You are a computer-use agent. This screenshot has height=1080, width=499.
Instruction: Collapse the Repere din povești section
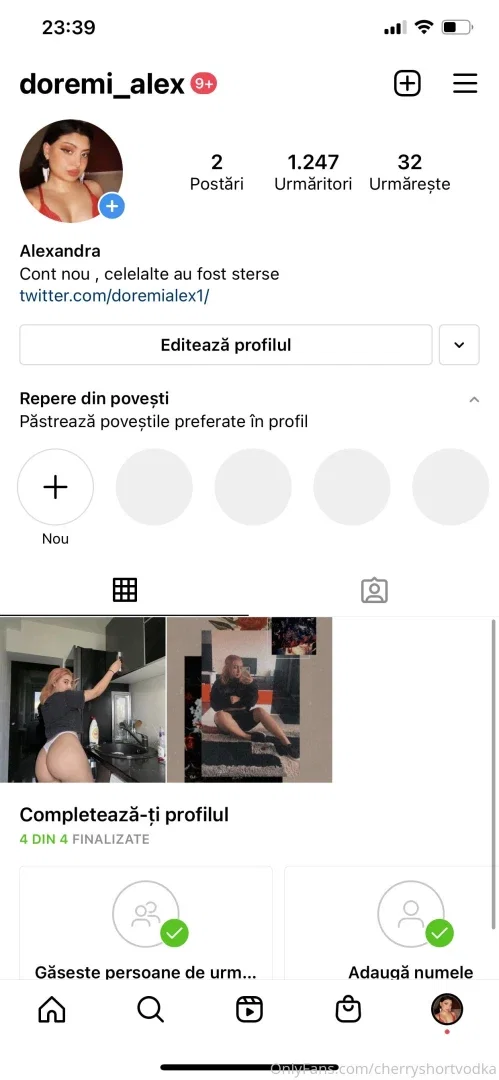(x=473, y=399)
